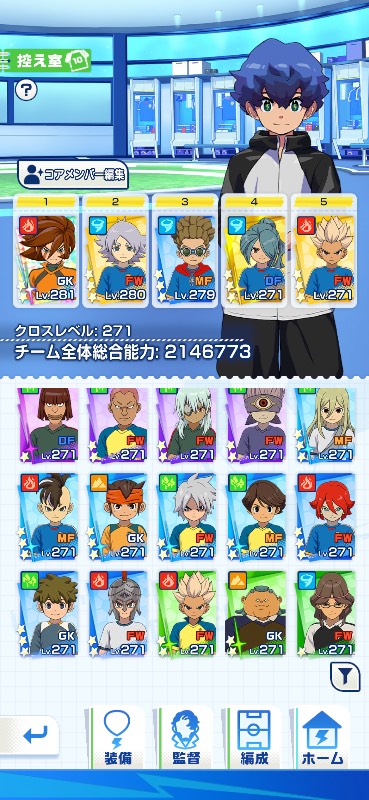369x800 pixels.
Task: Select core member slot 1 GK Lv.281
Action: click(x=46, y=251)
